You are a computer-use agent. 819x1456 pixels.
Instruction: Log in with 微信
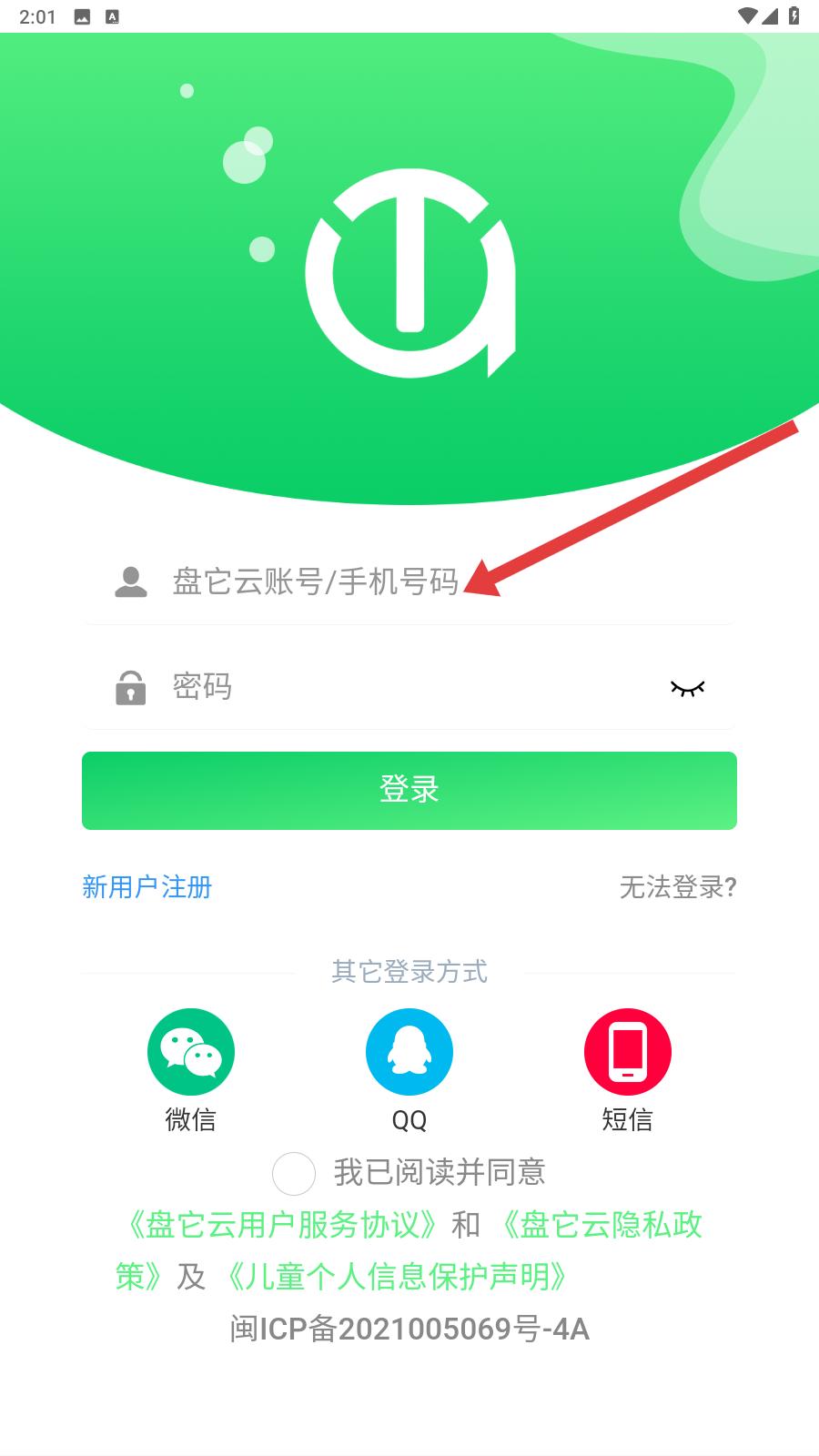point(191,1070)
